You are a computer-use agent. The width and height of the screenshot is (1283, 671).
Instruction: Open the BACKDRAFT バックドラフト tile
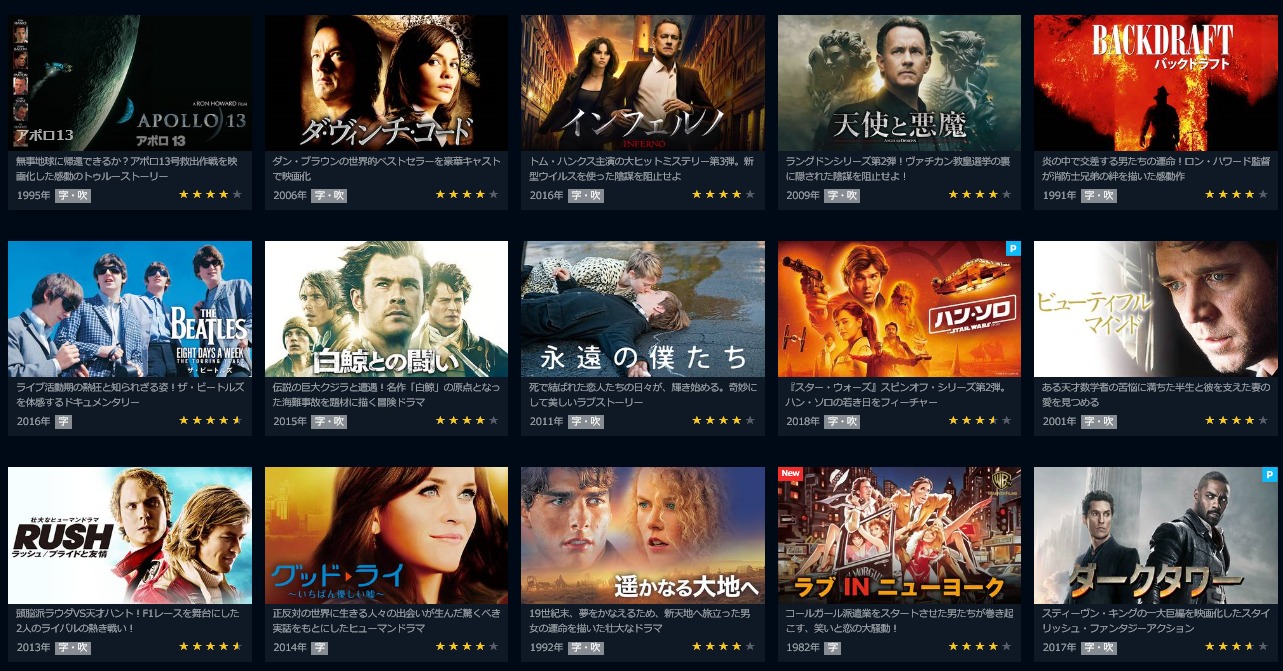pos(1155,83)
